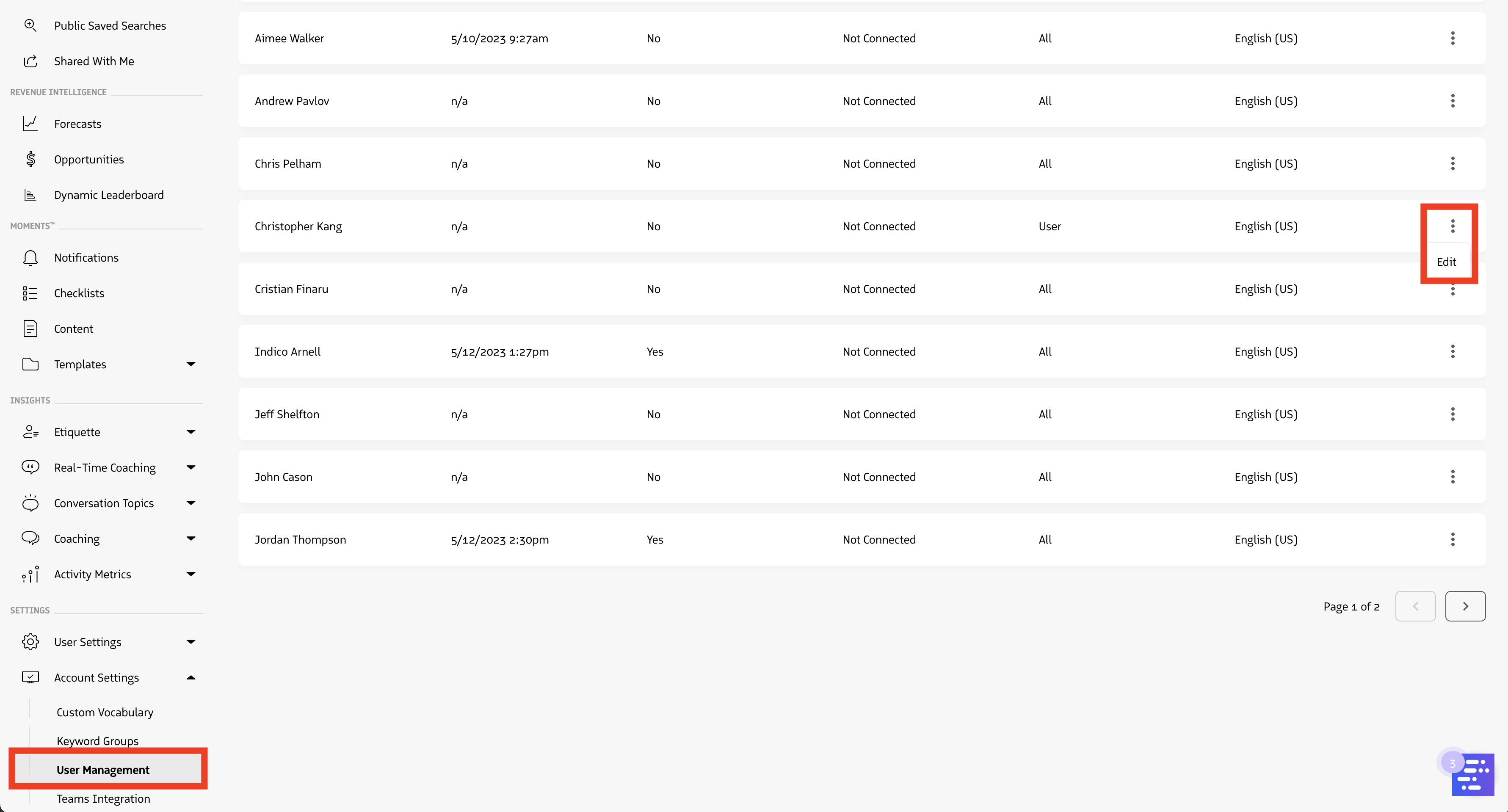Select Edit in Christopher Kang's menu
The width and height of the screenshot is (1508, 812).
(1446, 262)
